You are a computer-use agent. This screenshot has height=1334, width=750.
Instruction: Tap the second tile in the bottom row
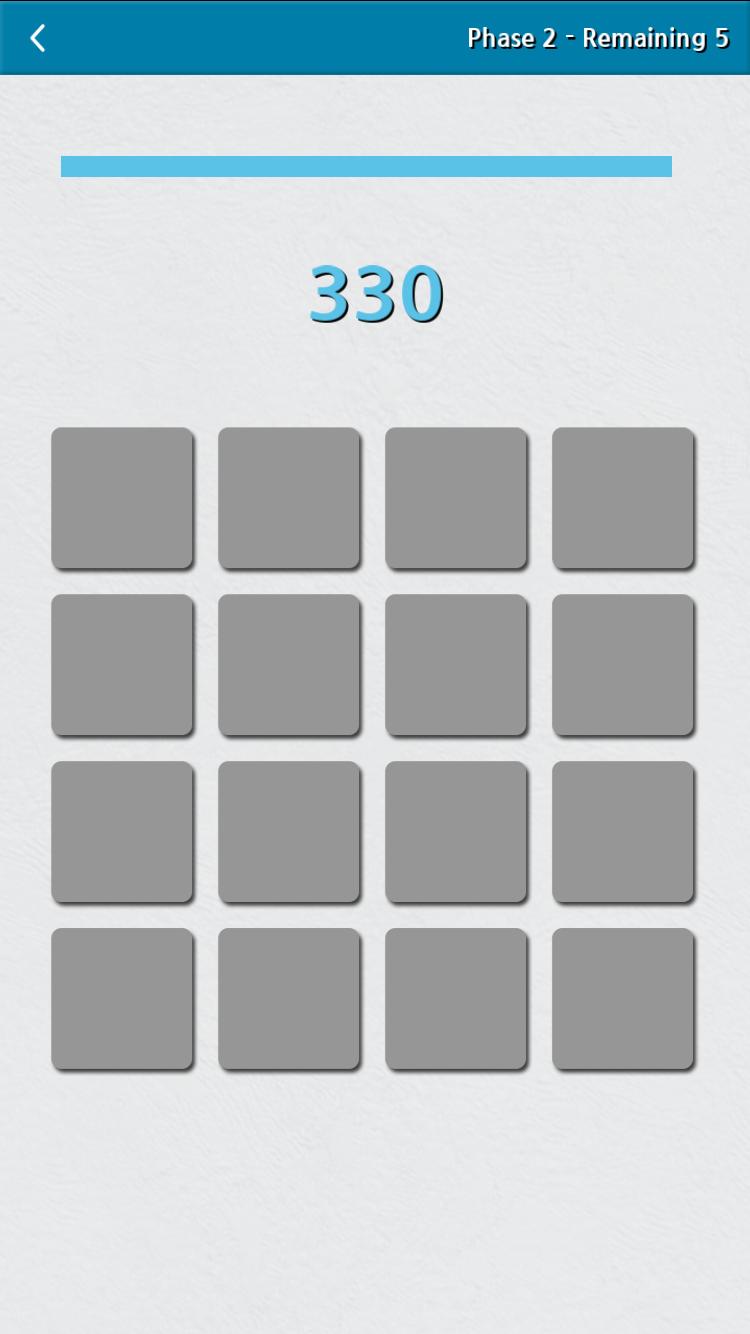point(289,999)
